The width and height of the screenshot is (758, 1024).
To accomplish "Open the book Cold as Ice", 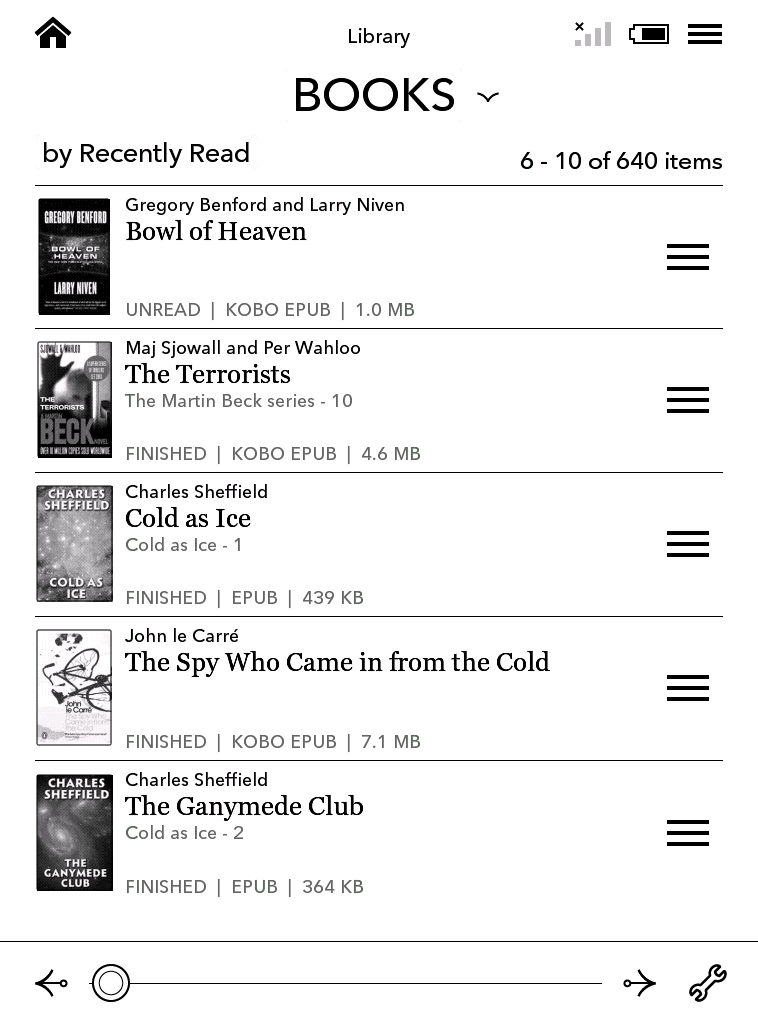I will tap(188, 519).
